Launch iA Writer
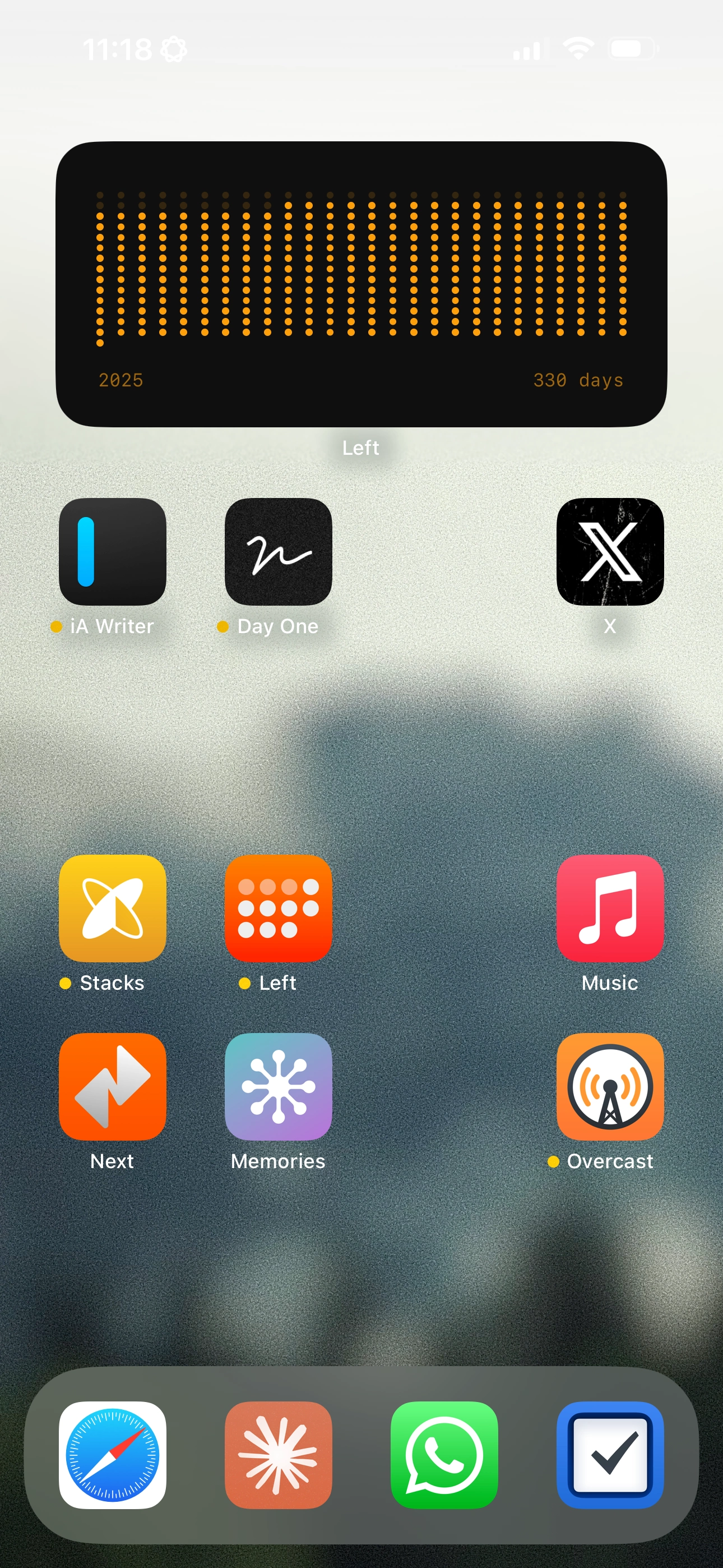This screenshot has width=723, height=1568. (113, 551)
